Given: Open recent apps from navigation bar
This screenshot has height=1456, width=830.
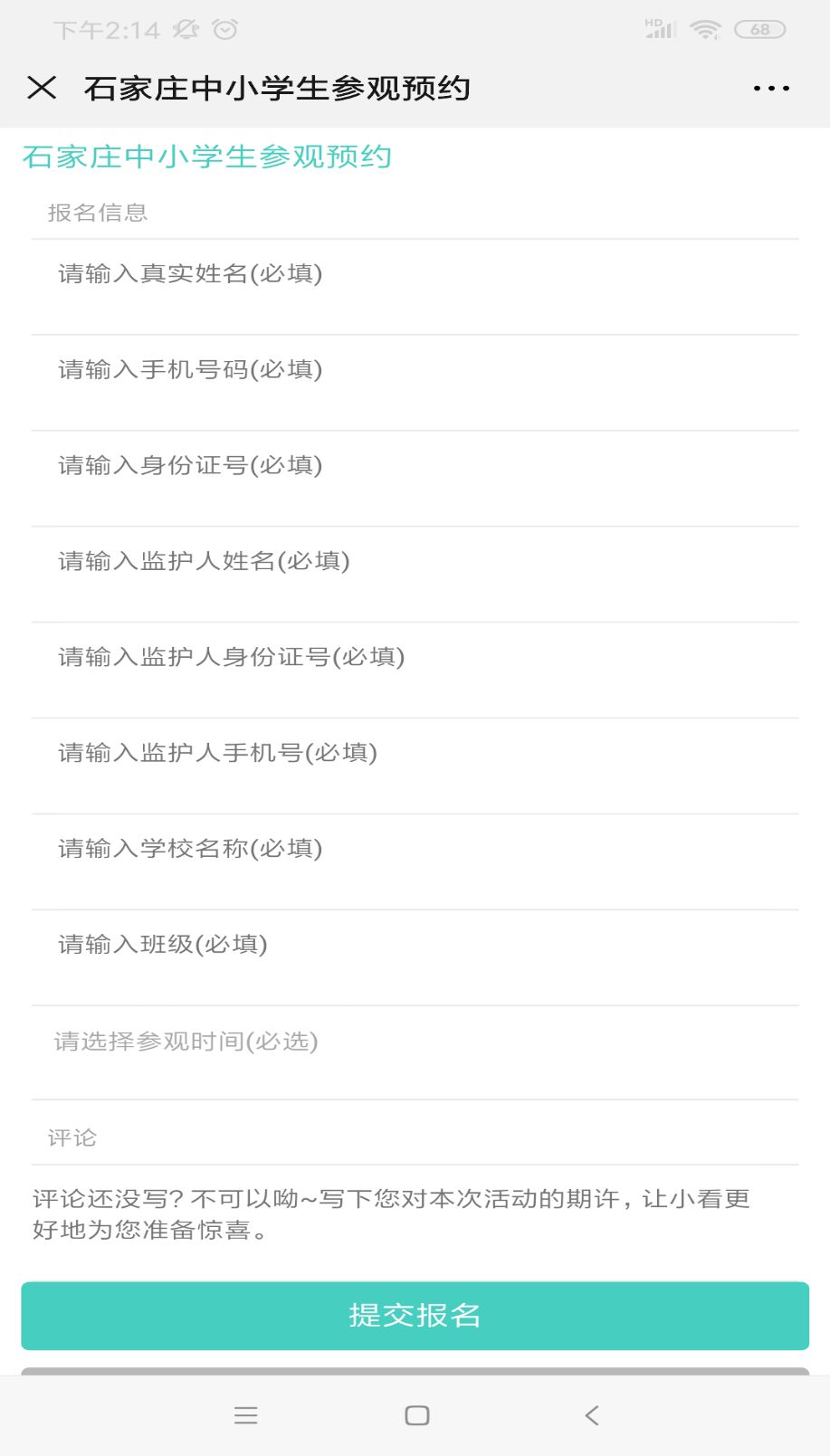Looking at the screenshot, I should [245, 1415].
